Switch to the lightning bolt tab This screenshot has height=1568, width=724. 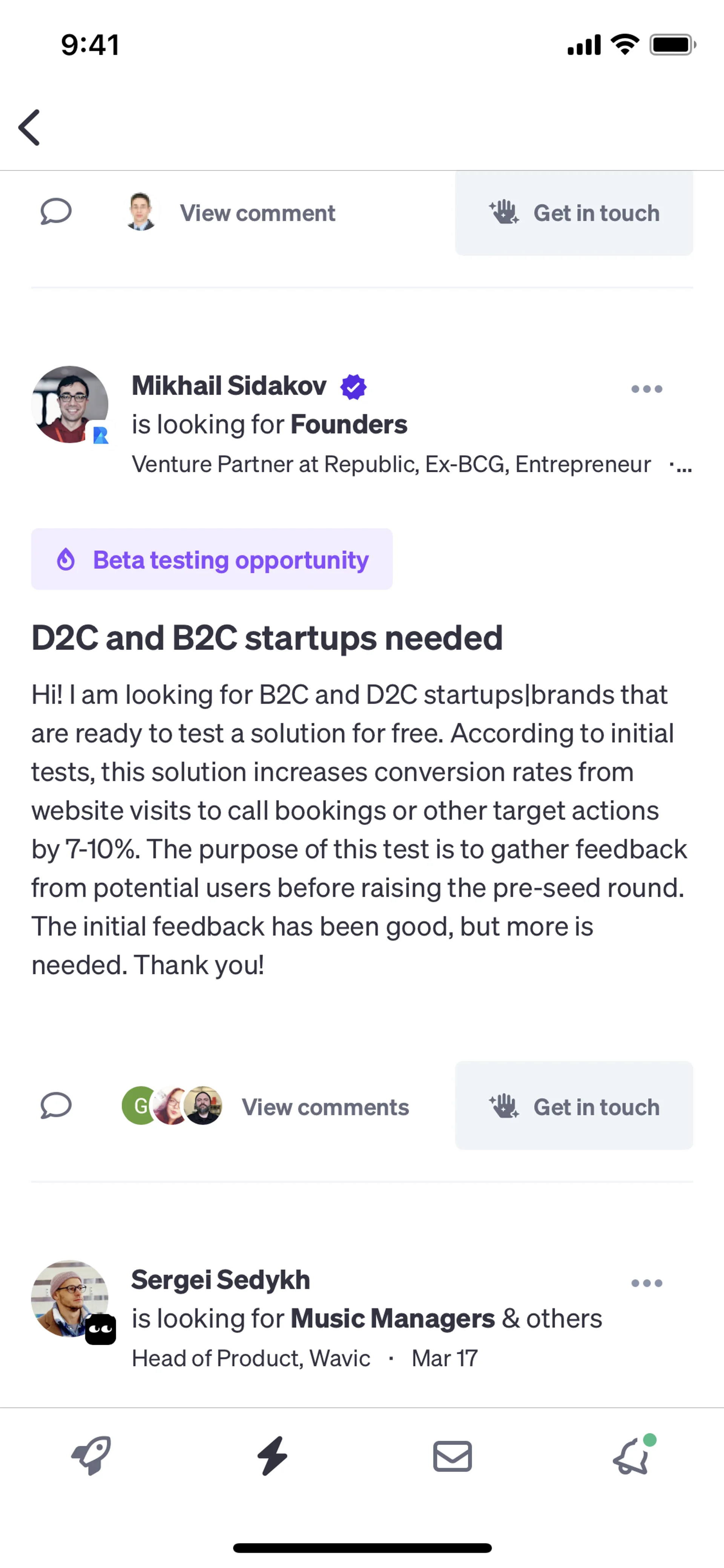[x=272, y=1456]
